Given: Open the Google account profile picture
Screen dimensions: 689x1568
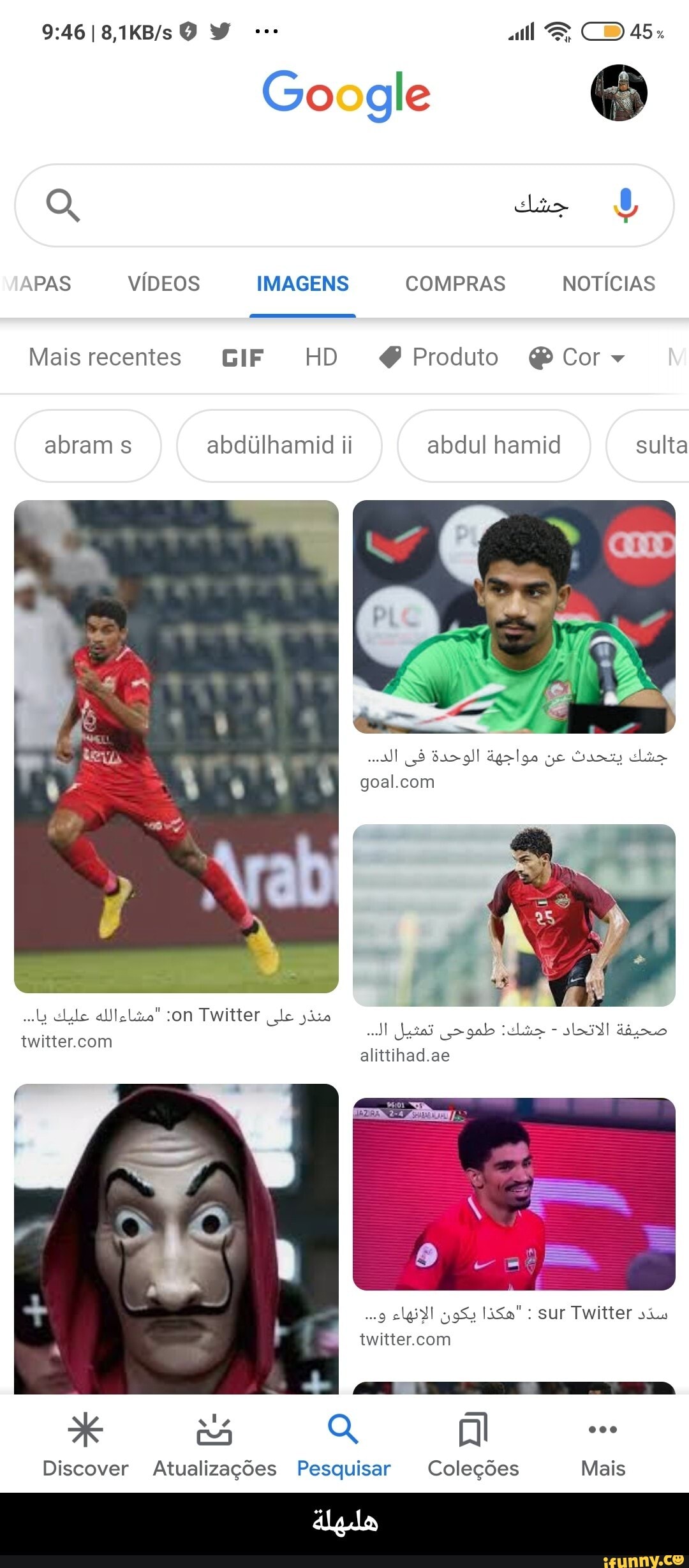Looking at the screenshot, I should tap(618, 93).
